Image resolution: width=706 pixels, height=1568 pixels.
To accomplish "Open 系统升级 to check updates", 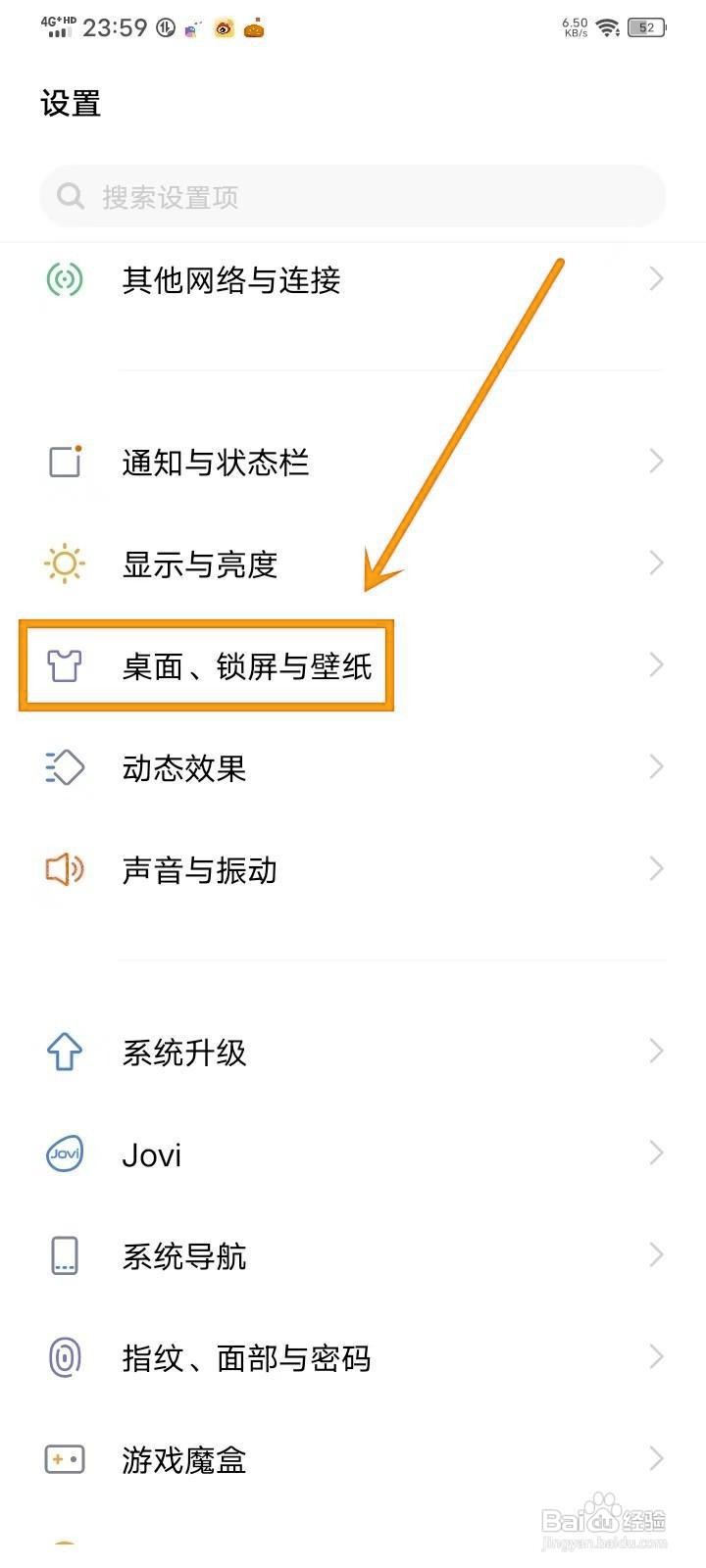I will tap(353, 1053).
